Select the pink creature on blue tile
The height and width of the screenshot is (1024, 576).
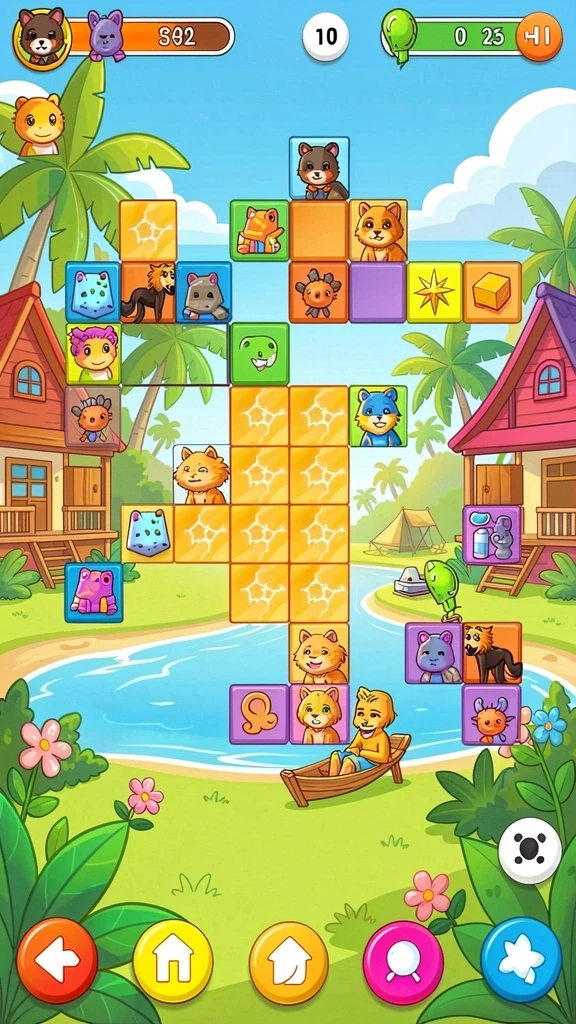pos(94,592)
